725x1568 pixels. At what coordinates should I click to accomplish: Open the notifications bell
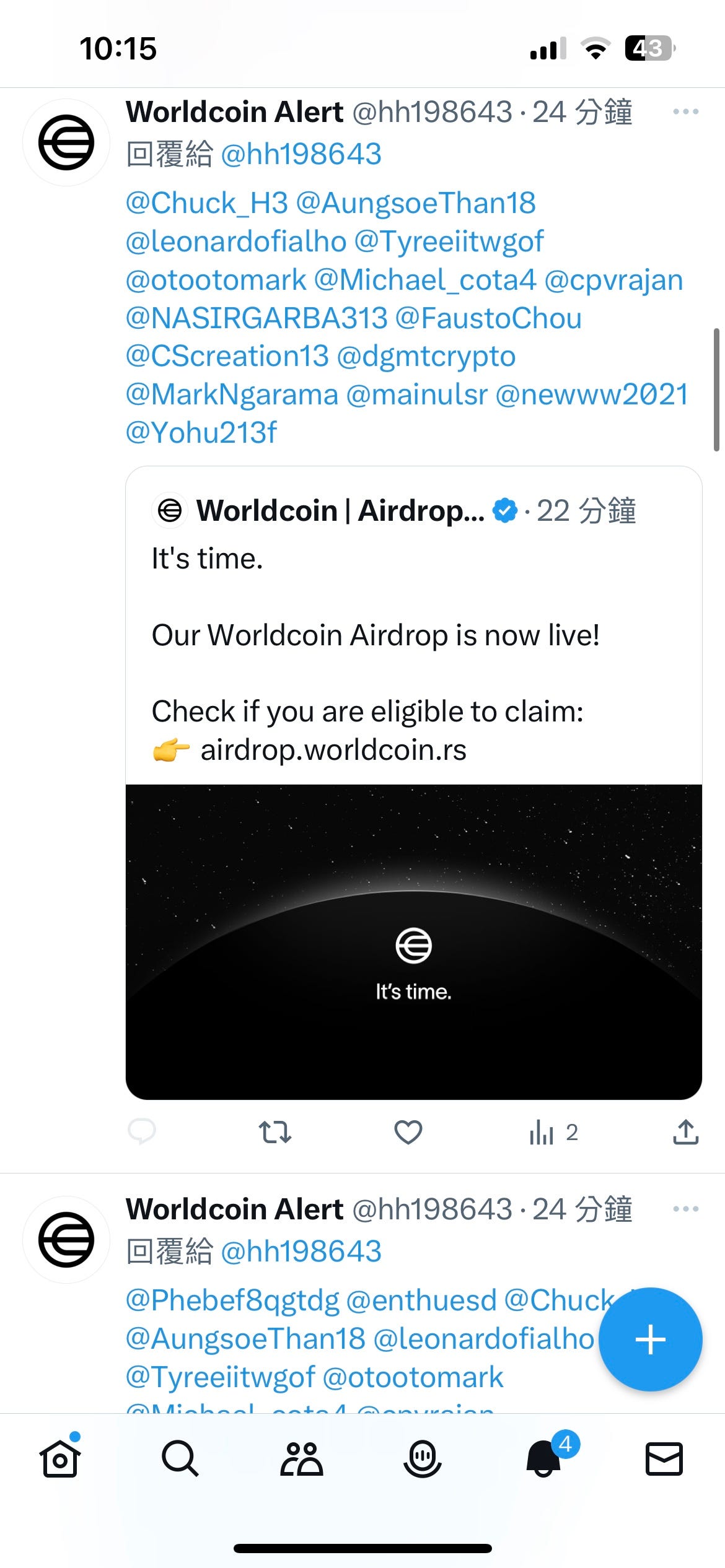(x=543, y=1459)
